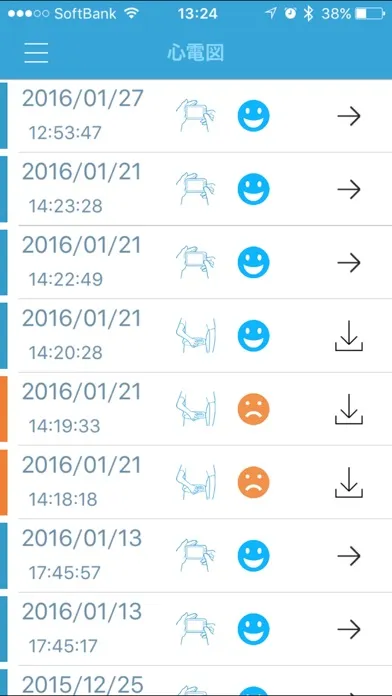Download the 14:19:33 recording
The height and width of the screenshot is (696, 392).
point(349,409)
